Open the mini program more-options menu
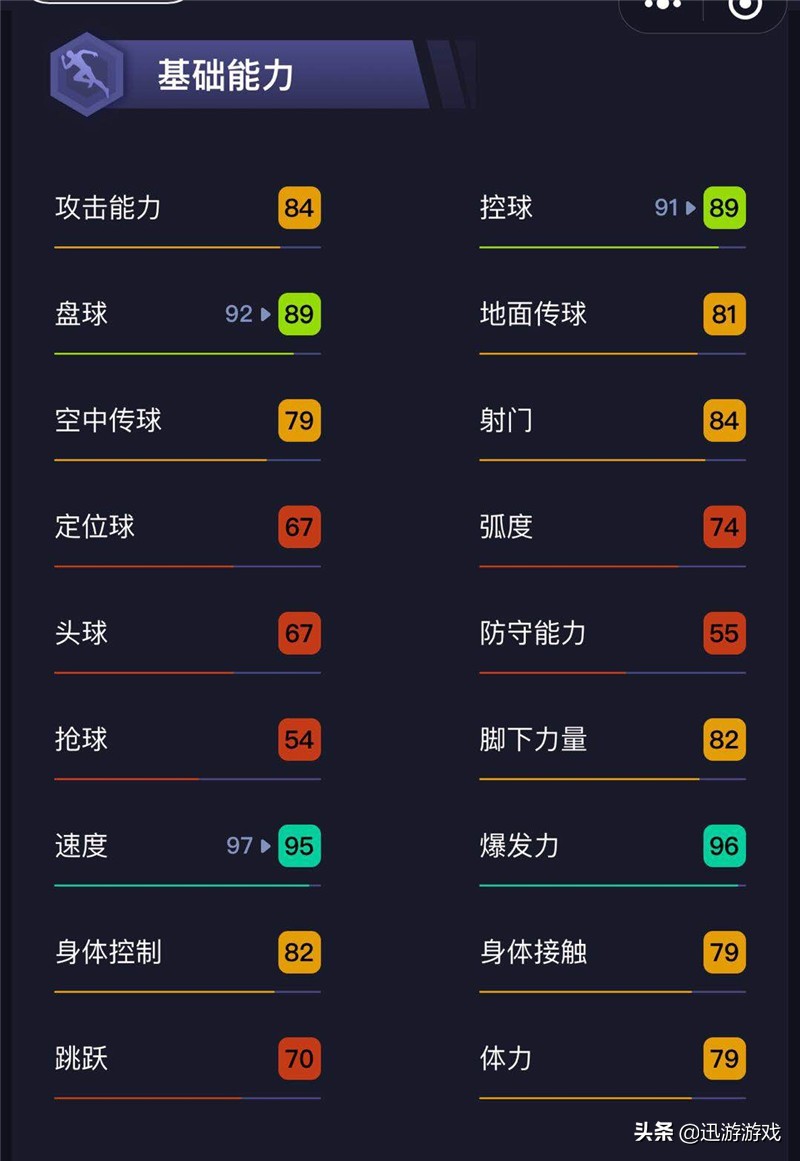Screen dimensions: 800x1161 click(662, 5)
